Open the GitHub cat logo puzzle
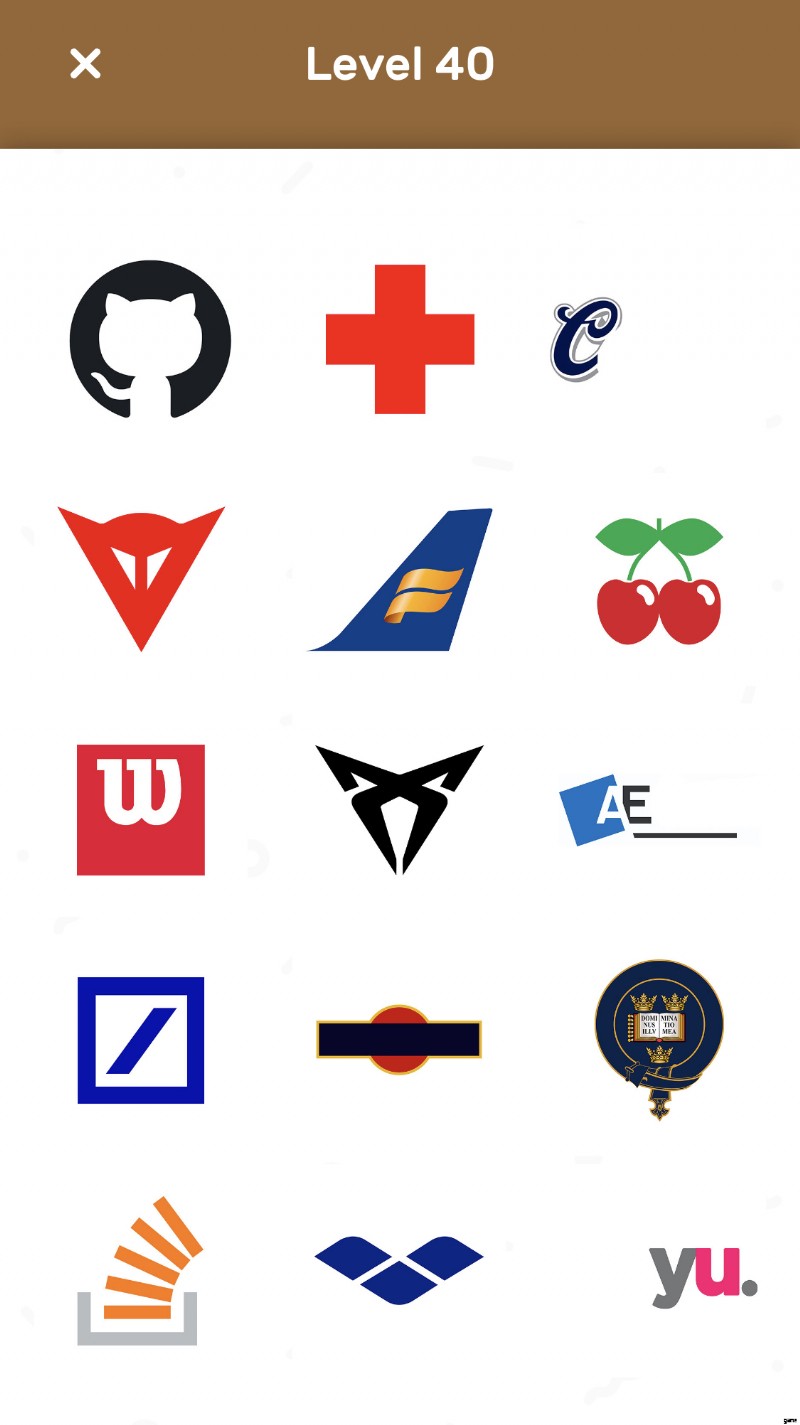Screen dimensions: 800x1425 (x=150, y=339)
